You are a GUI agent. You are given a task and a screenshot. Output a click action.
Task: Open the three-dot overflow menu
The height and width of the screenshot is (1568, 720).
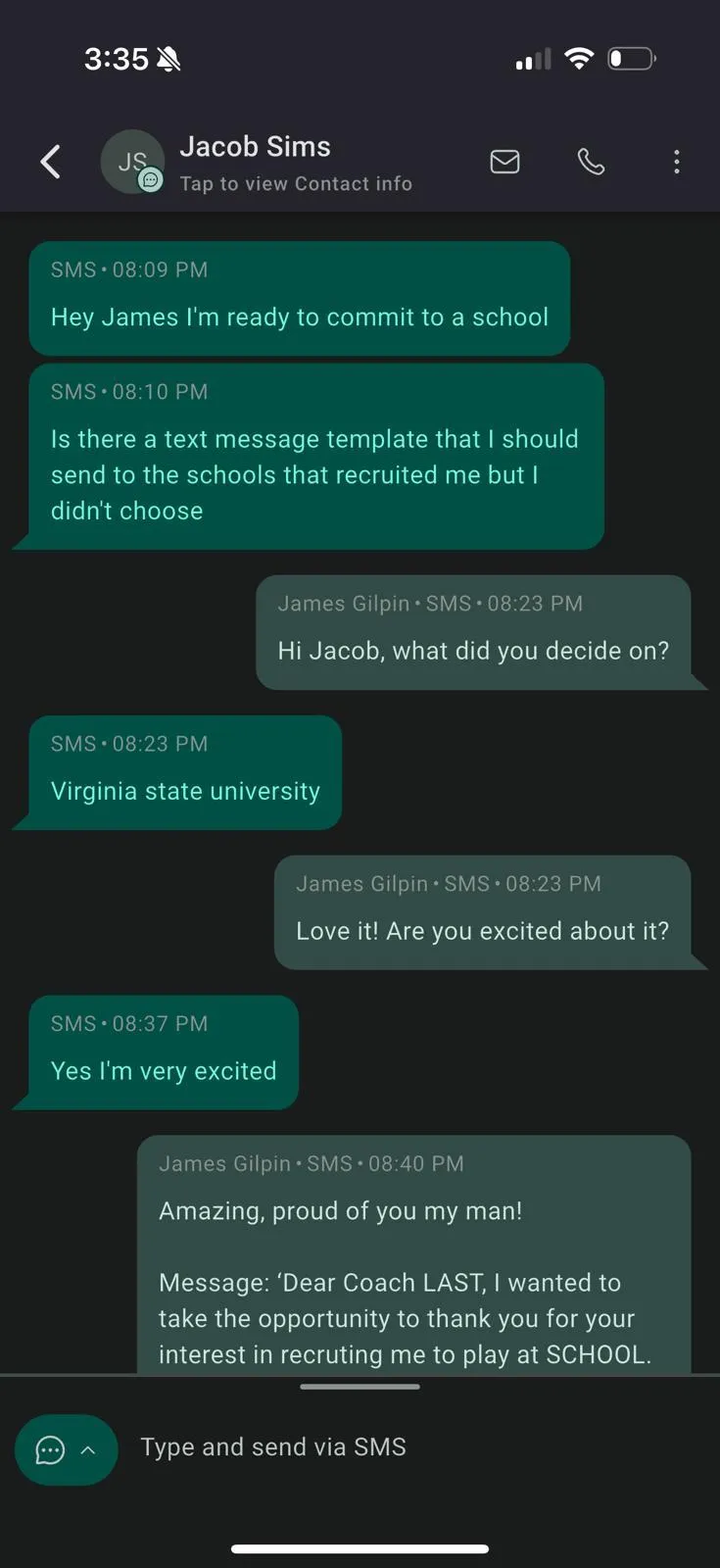tap(676, 162)
